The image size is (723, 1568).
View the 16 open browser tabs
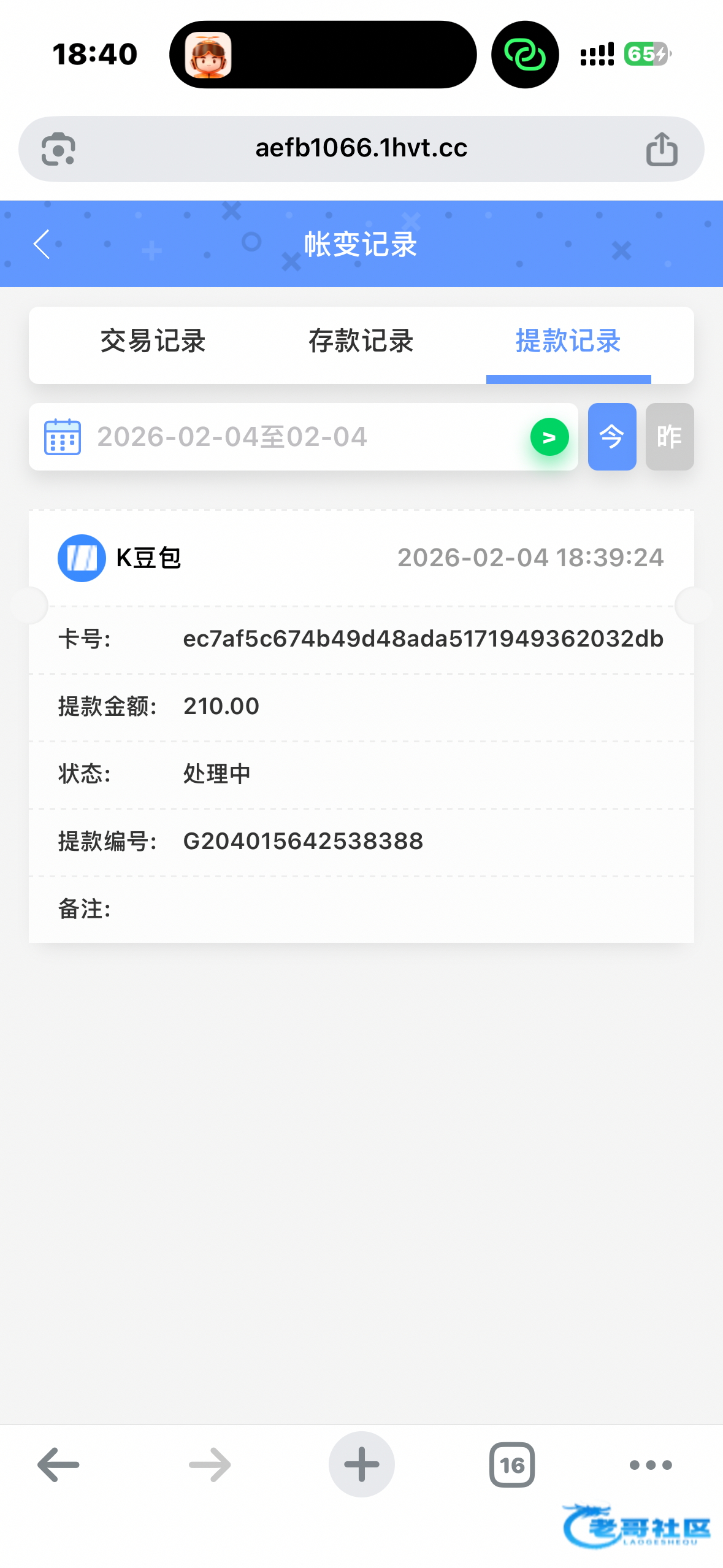[x=512, y=1465]
